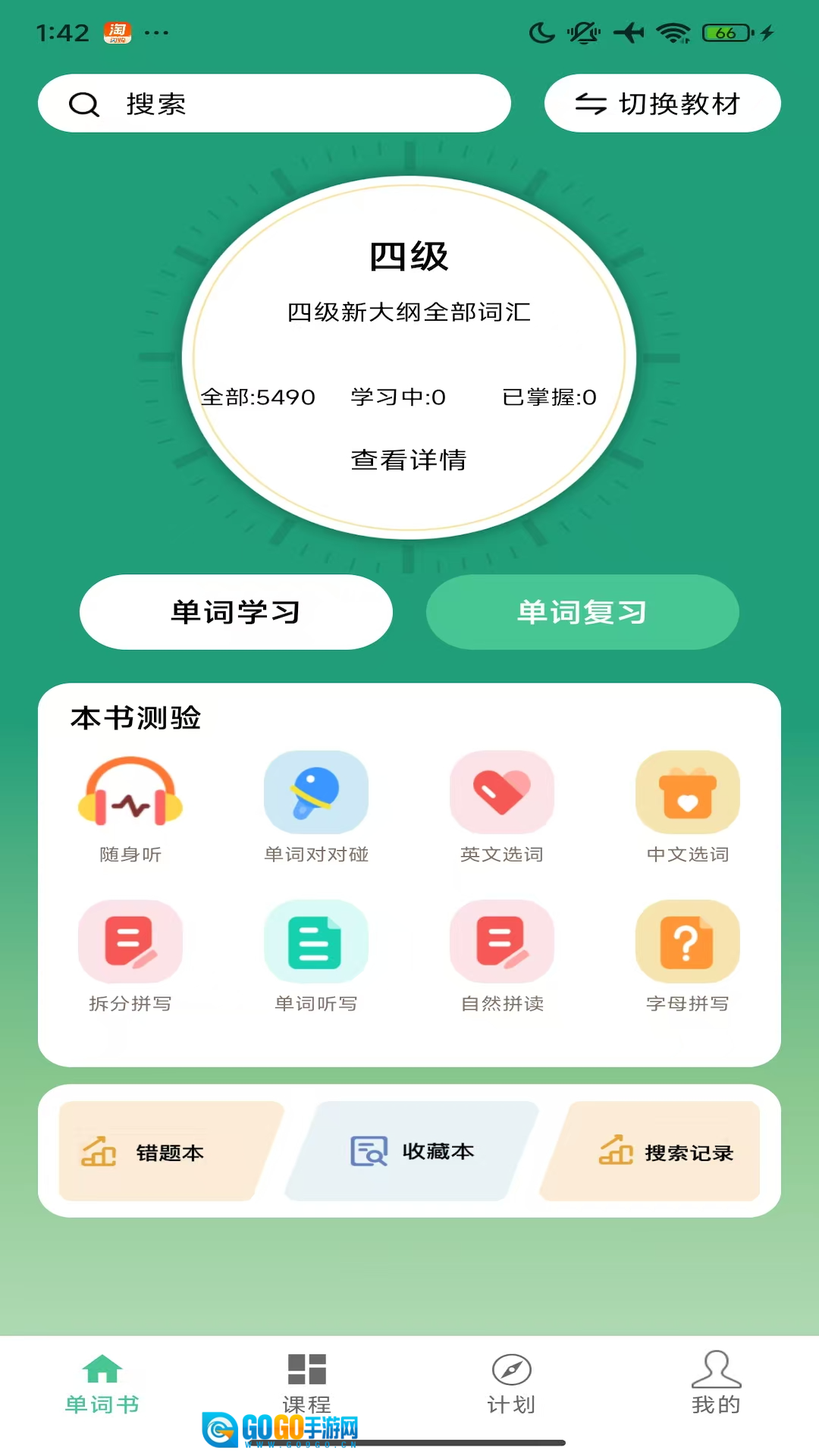Viewport: 819px width, 1456px height.
Task: Open the 收藏本 favorites collection
Action: pos(413,1152)
